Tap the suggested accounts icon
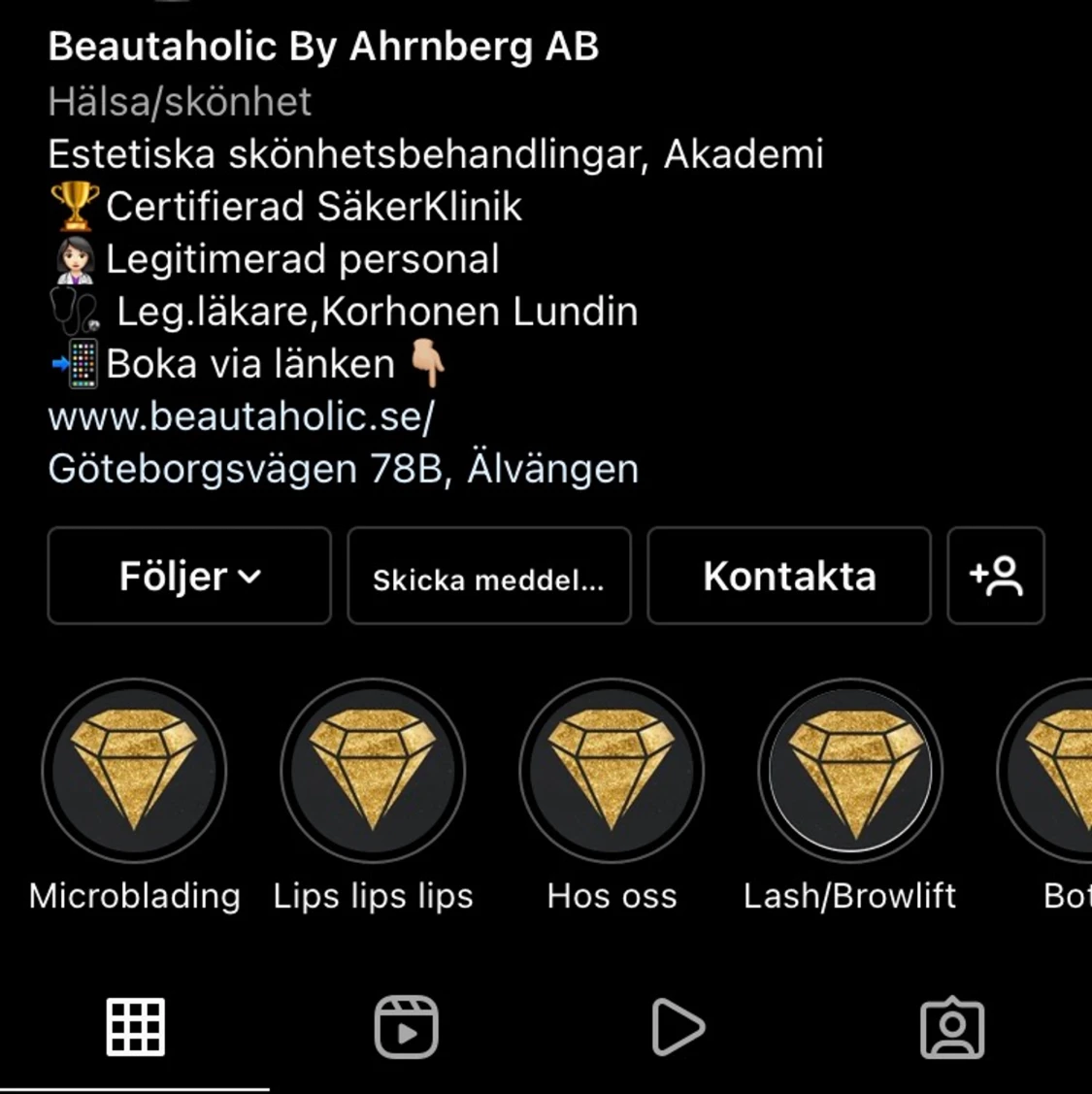Image resolution: width=1092 pixels, height=1094 pixels. (x=996, y=576)
